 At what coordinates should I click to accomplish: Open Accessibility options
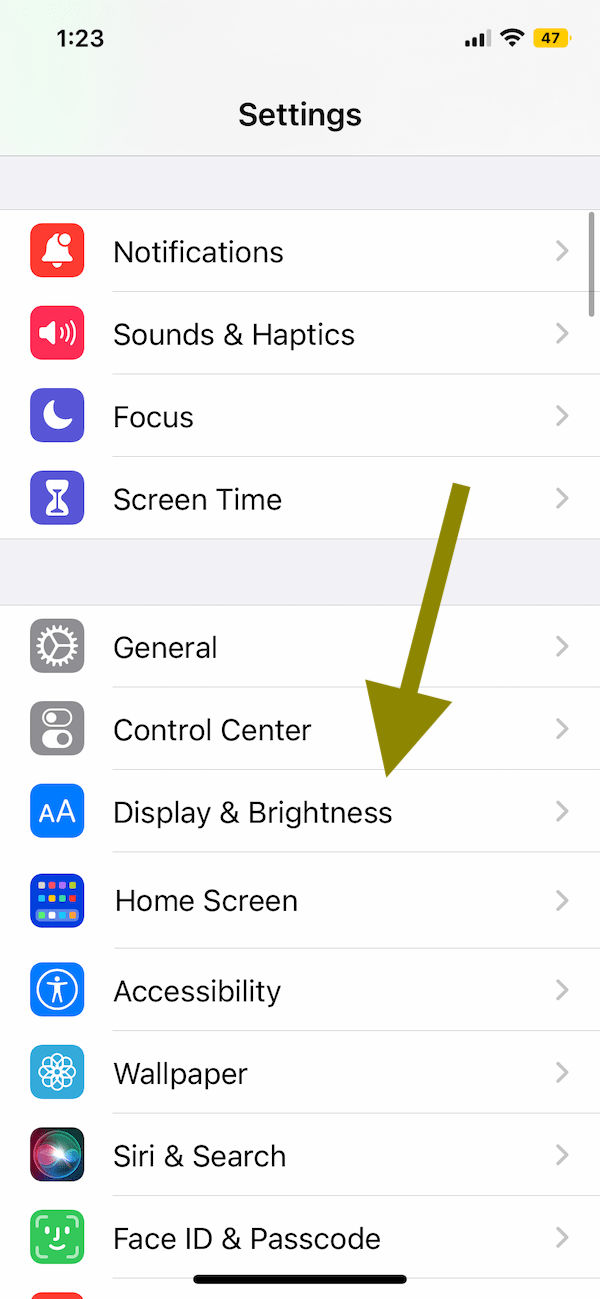coord(300,990)
